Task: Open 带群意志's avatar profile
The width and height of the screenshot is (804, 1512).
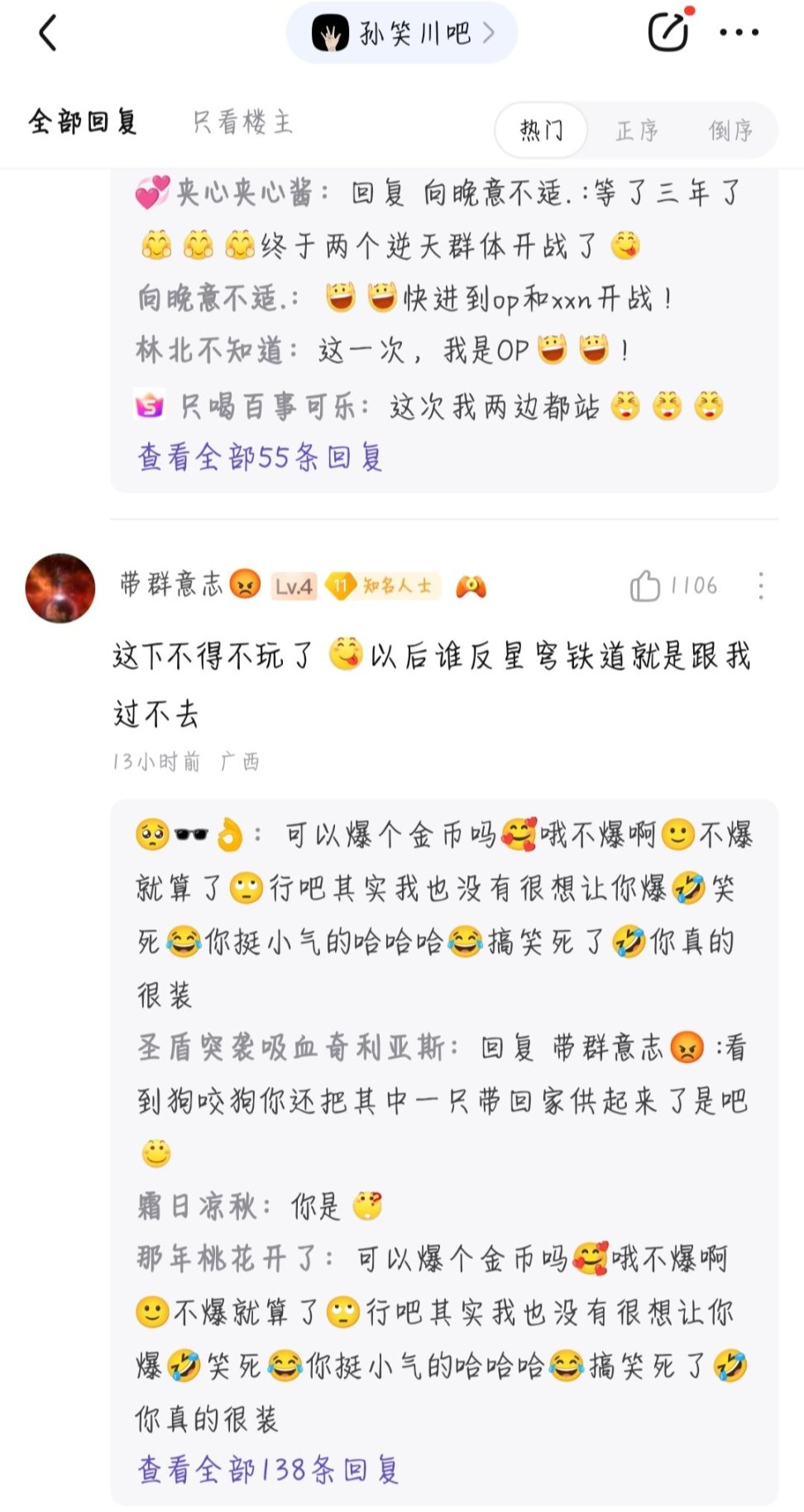Action: pyautogui.click(x=60, y=588)
